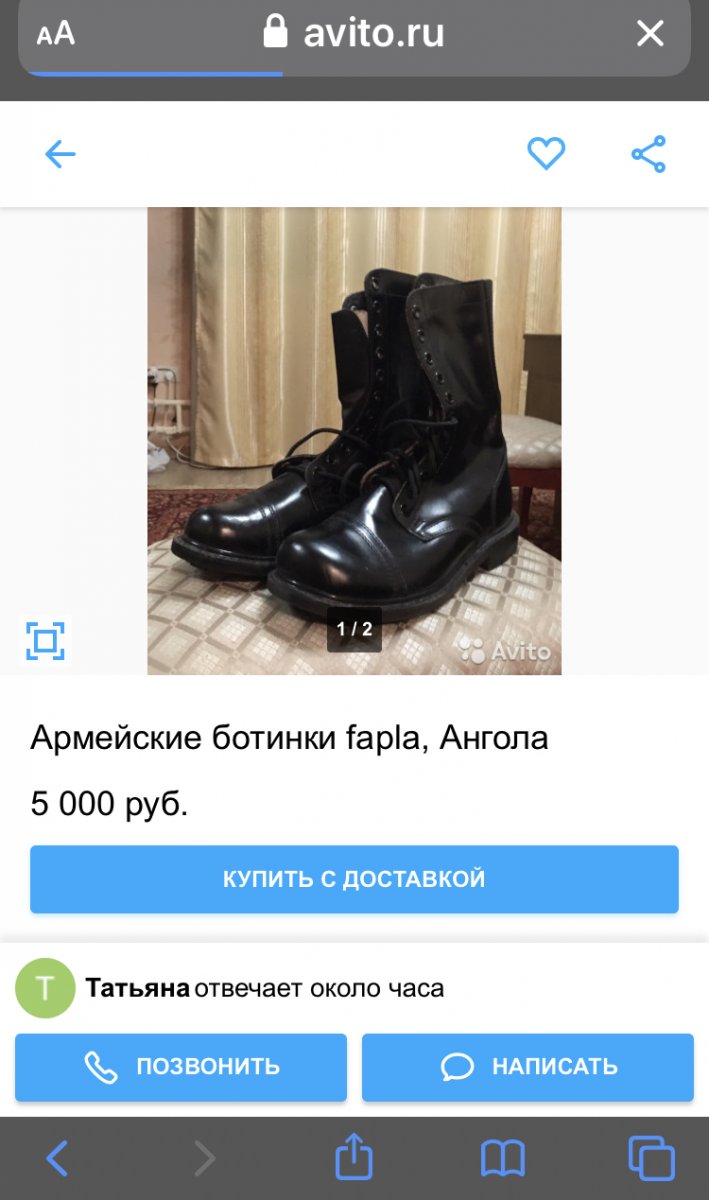Call the seller with ПОЗВОНИТЬ
The image size is (709, 1200).
tap(181, 1067)
